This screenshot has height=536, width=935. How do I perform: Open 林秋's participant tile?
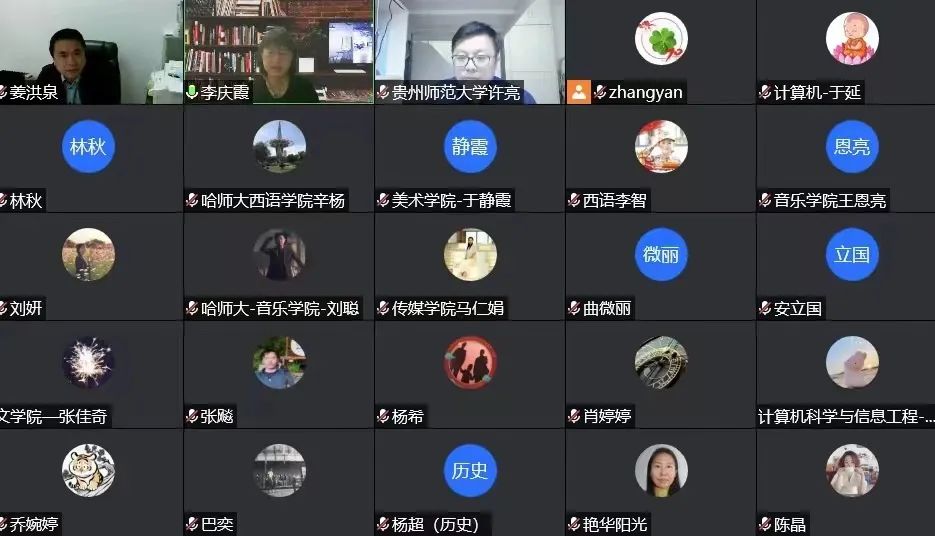pyautogui.click(x=88, y=157)
